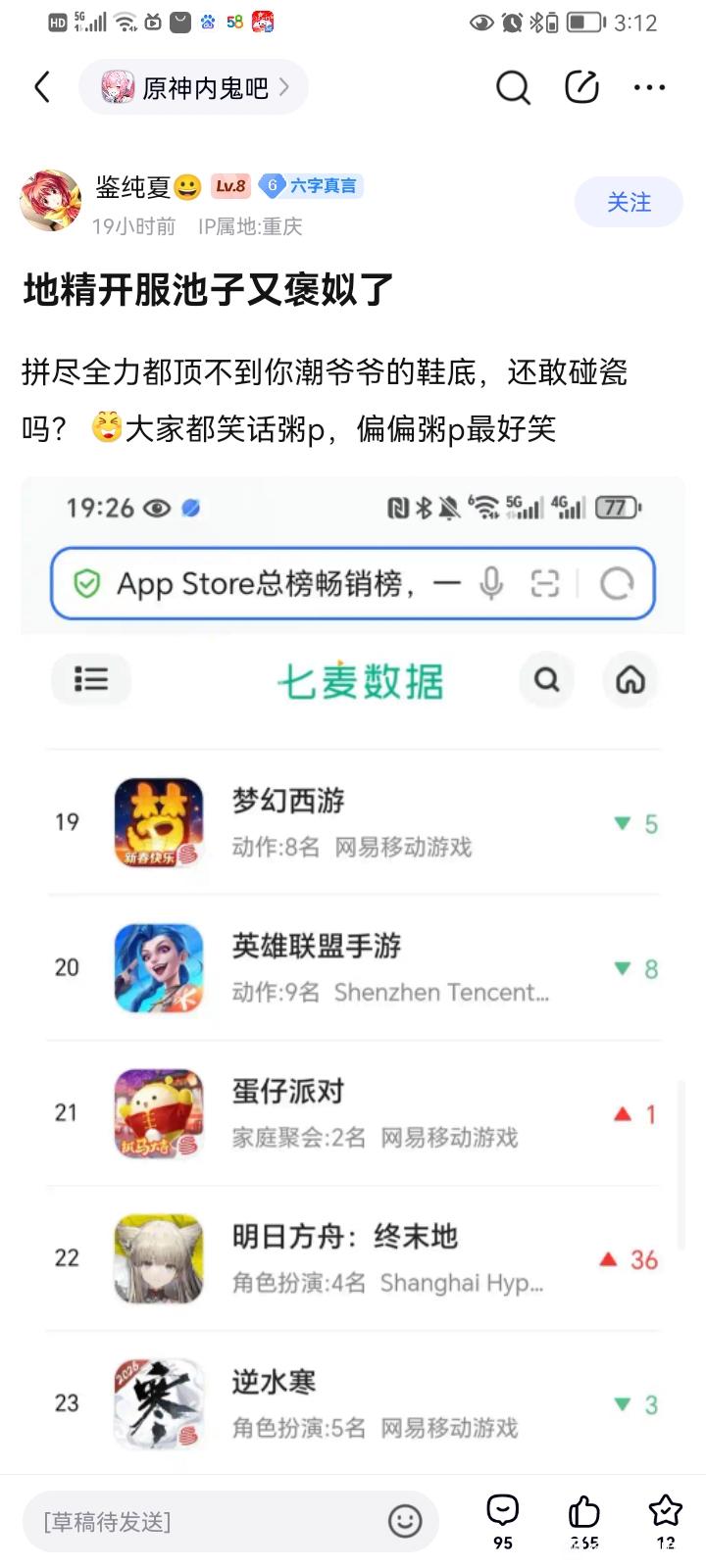Open the three-dot overflow menu

[649, 87]
